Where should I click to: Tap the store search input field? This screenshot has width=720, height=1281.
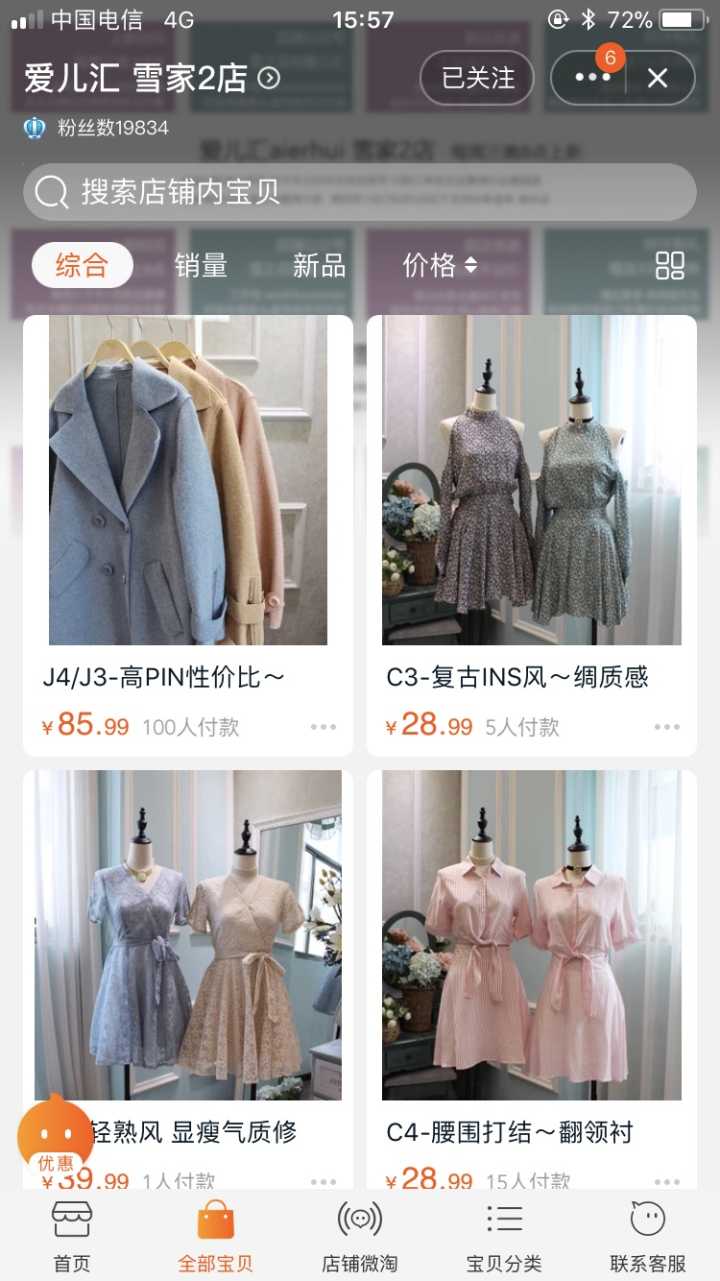(360, 191)
